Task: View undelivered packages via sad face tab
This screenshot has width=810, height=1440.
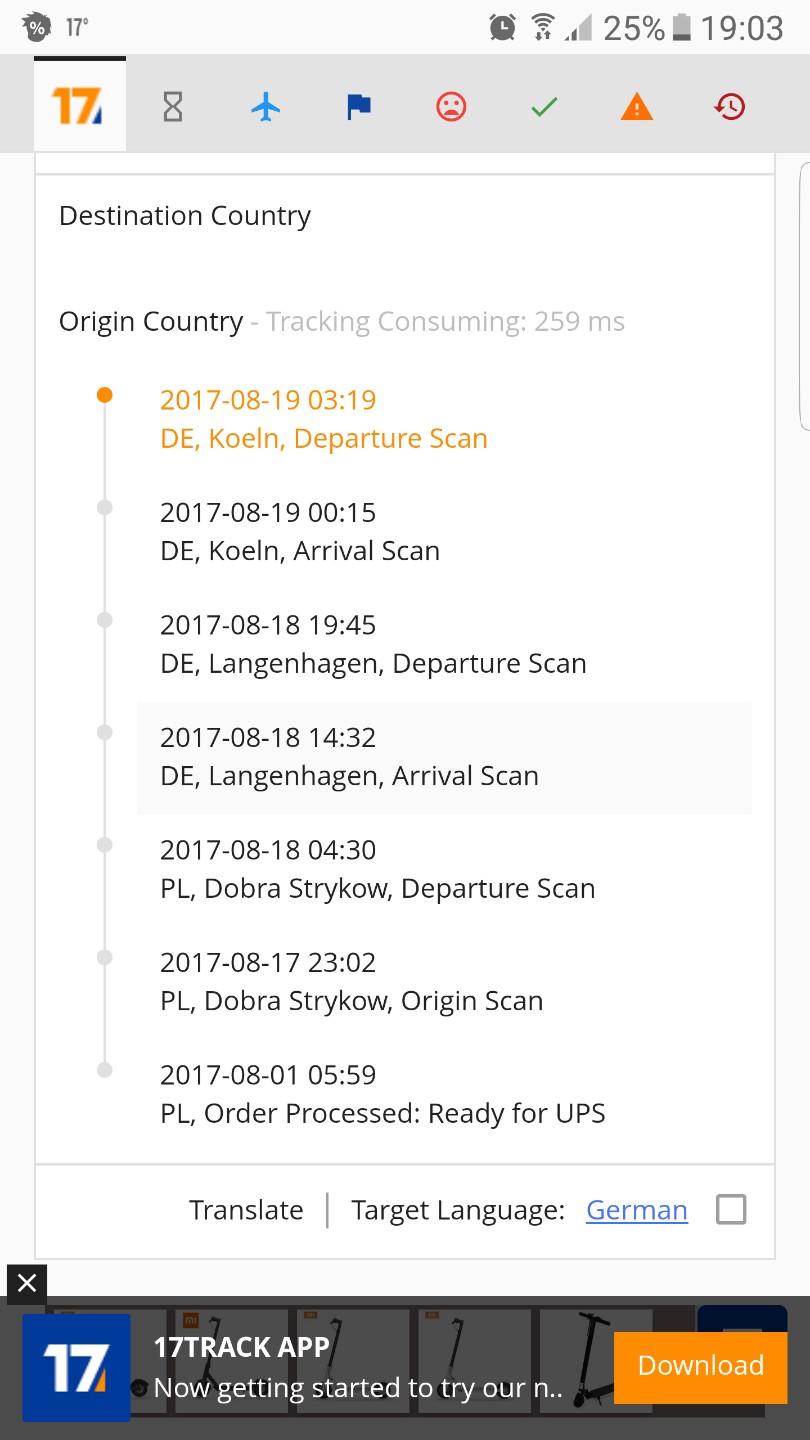Action: tap(451, 106)
